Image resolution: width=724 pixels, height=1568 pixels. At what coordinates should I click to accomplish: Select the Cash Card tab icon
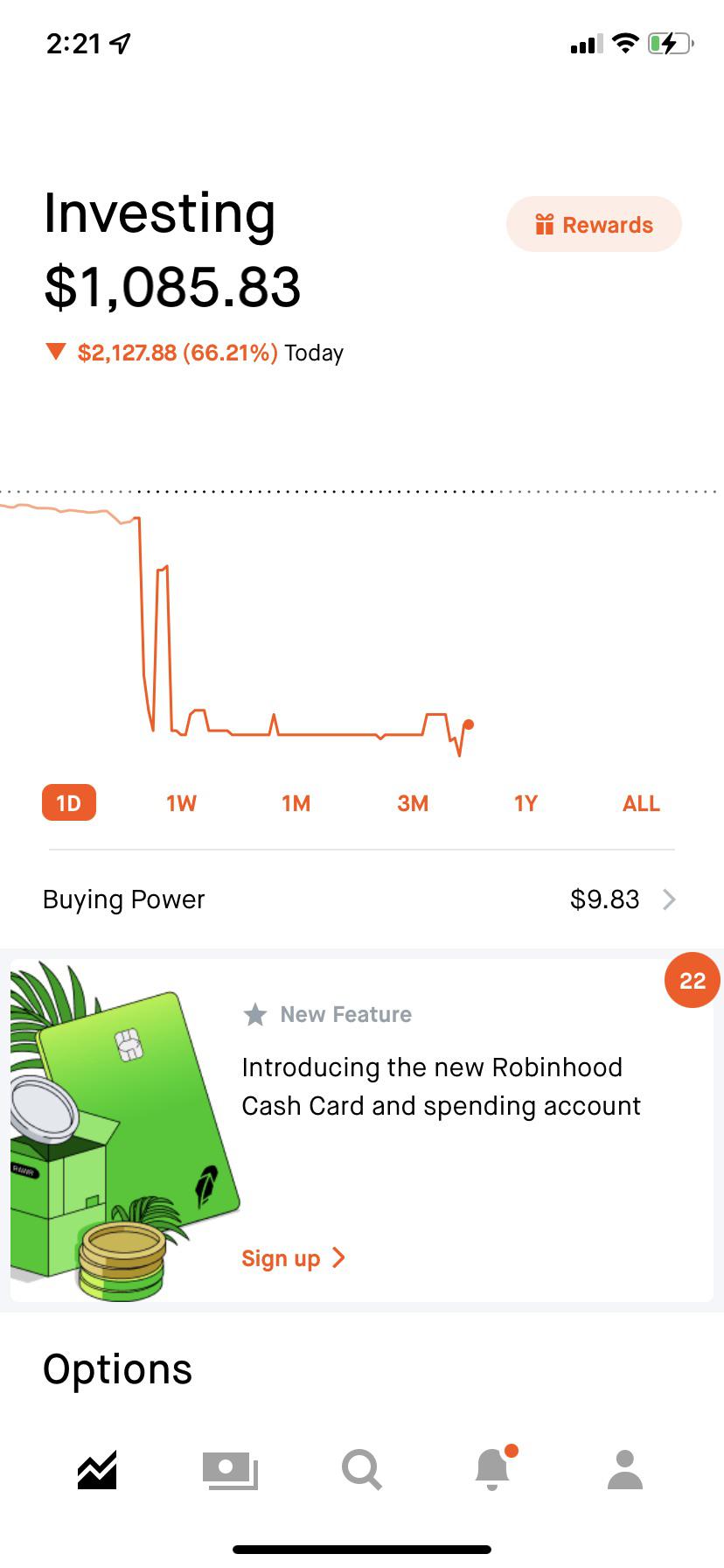[x=230, y=1470]
